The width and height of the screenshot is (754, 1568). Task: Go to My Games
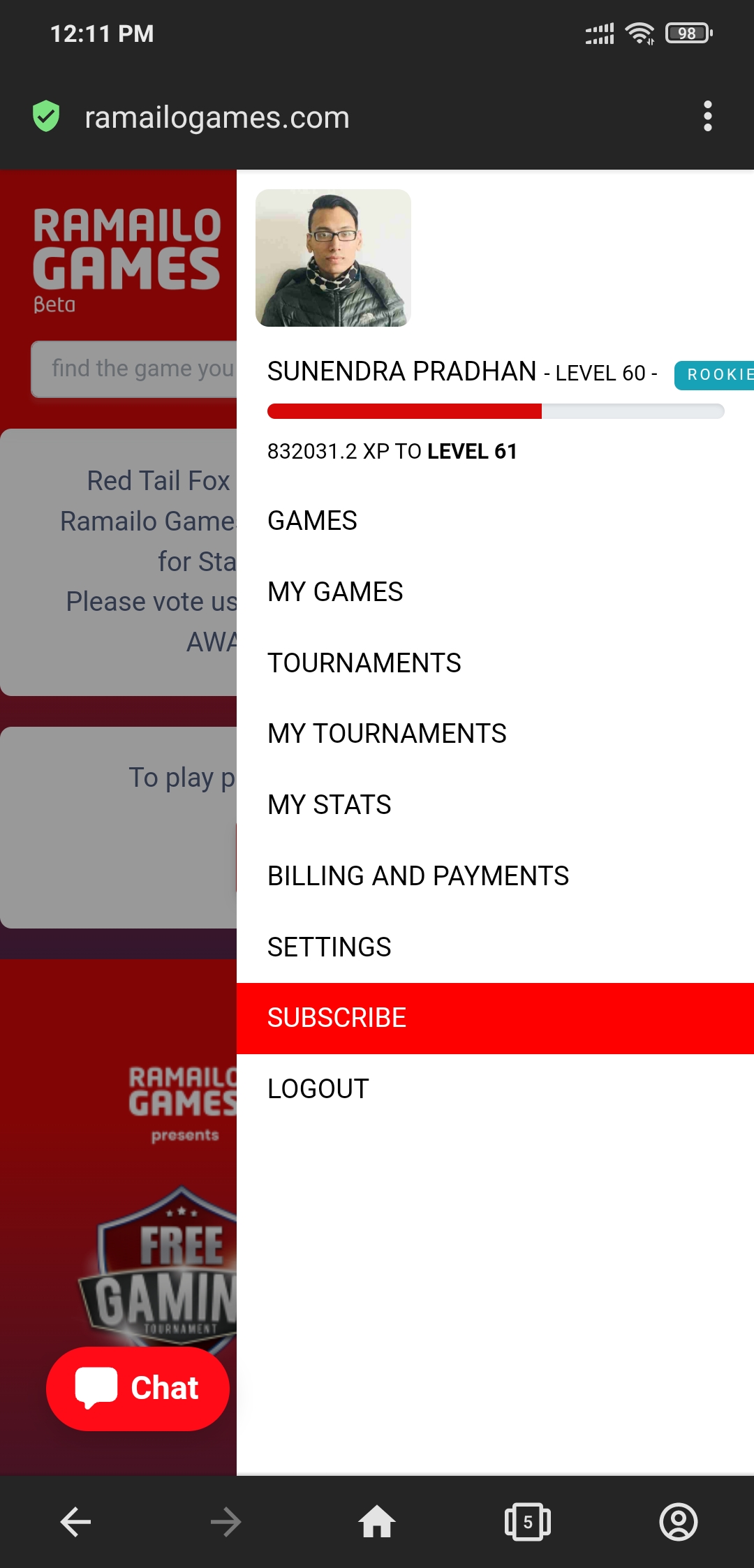click(335, 592)
